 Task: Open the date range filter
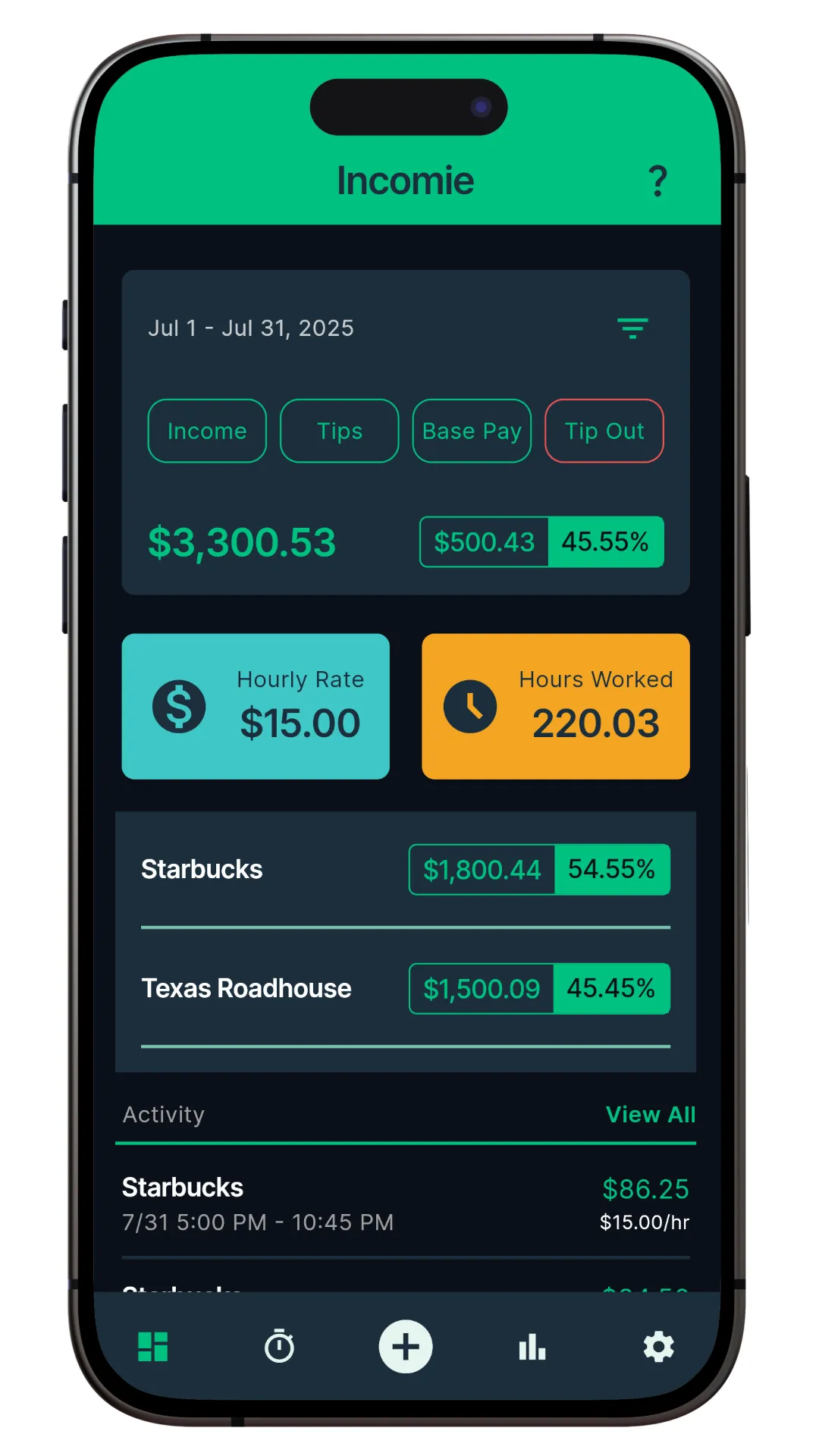(x=632, y=328)
